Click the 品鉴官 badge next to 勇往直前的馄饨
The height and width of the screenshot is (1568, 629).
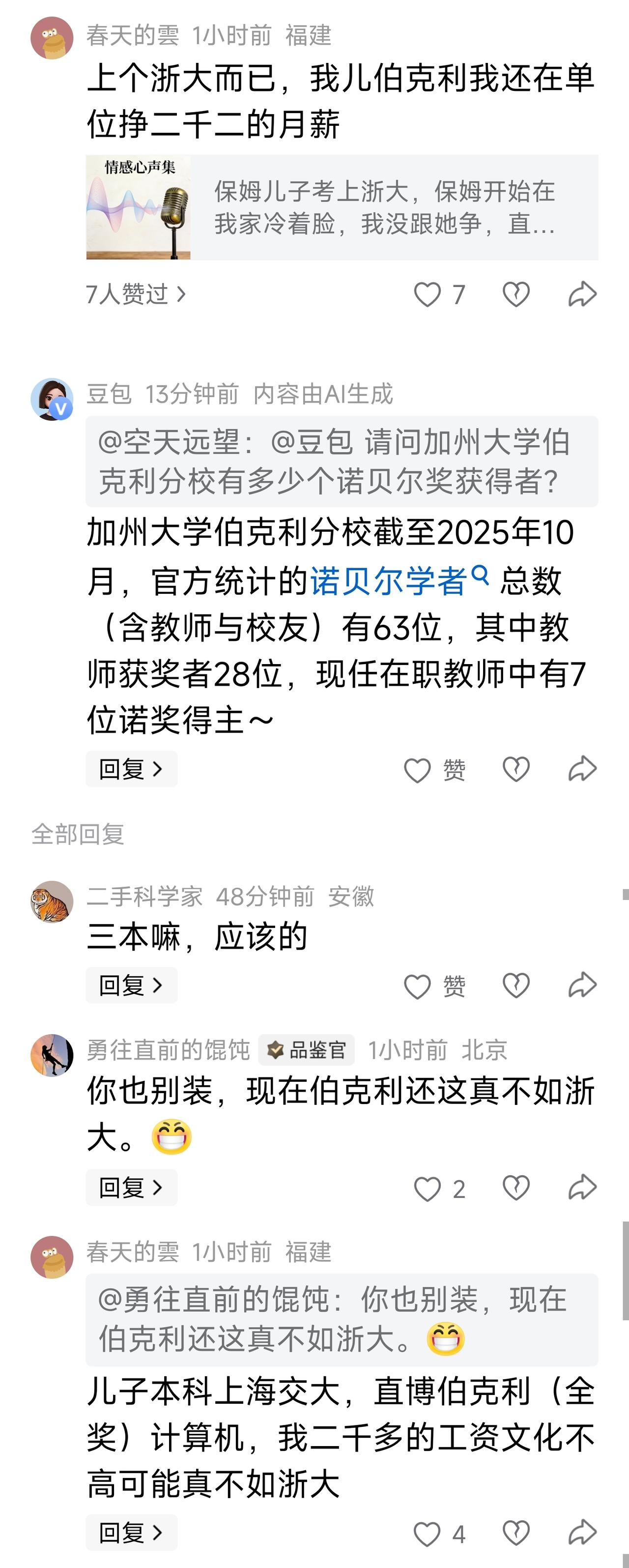(x=307, y=1049)
